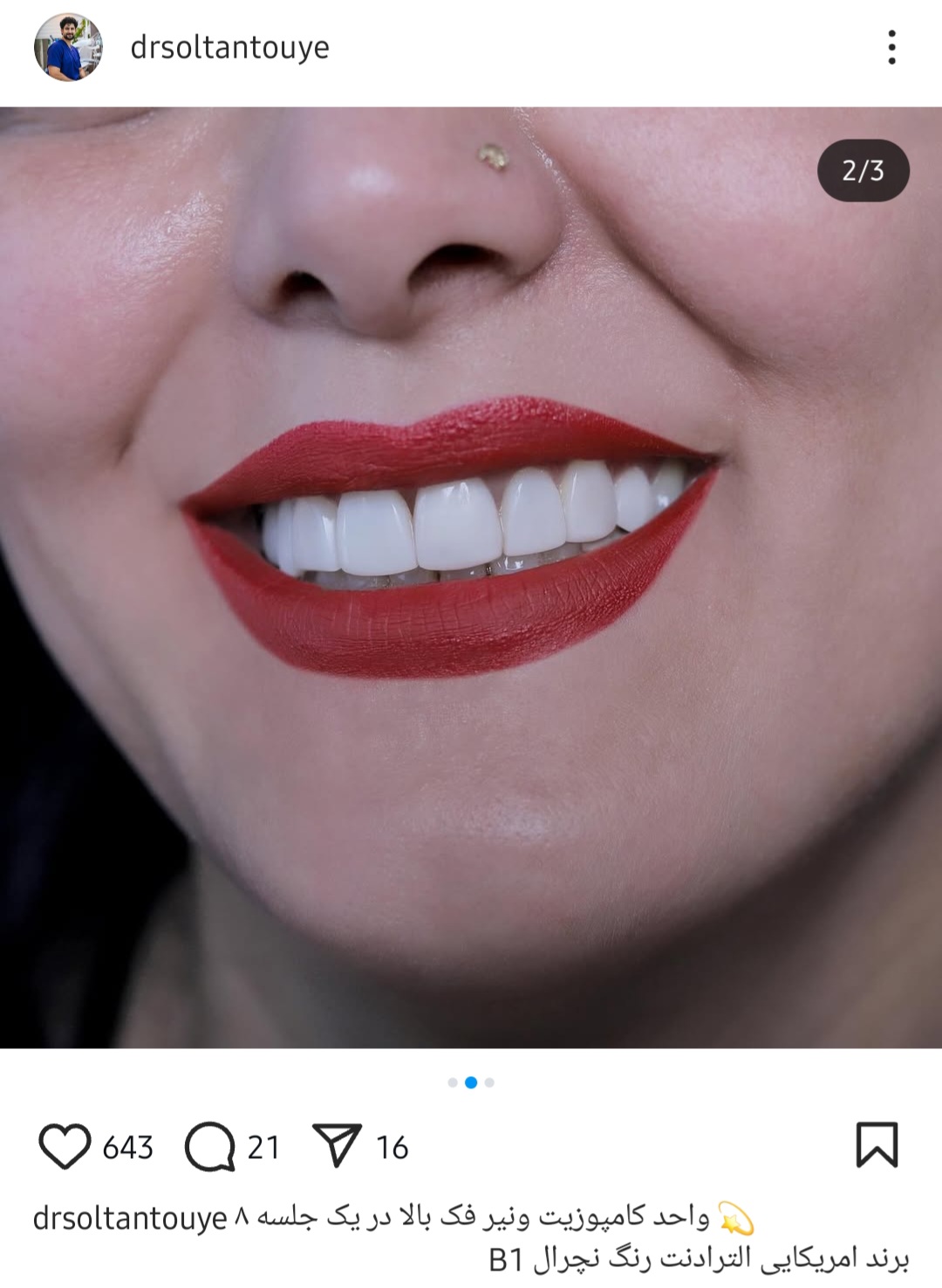Open the drsoltantouye username in the post header
The width and height of the screenshot is (942, 1288).
click(x=229, y=48)
